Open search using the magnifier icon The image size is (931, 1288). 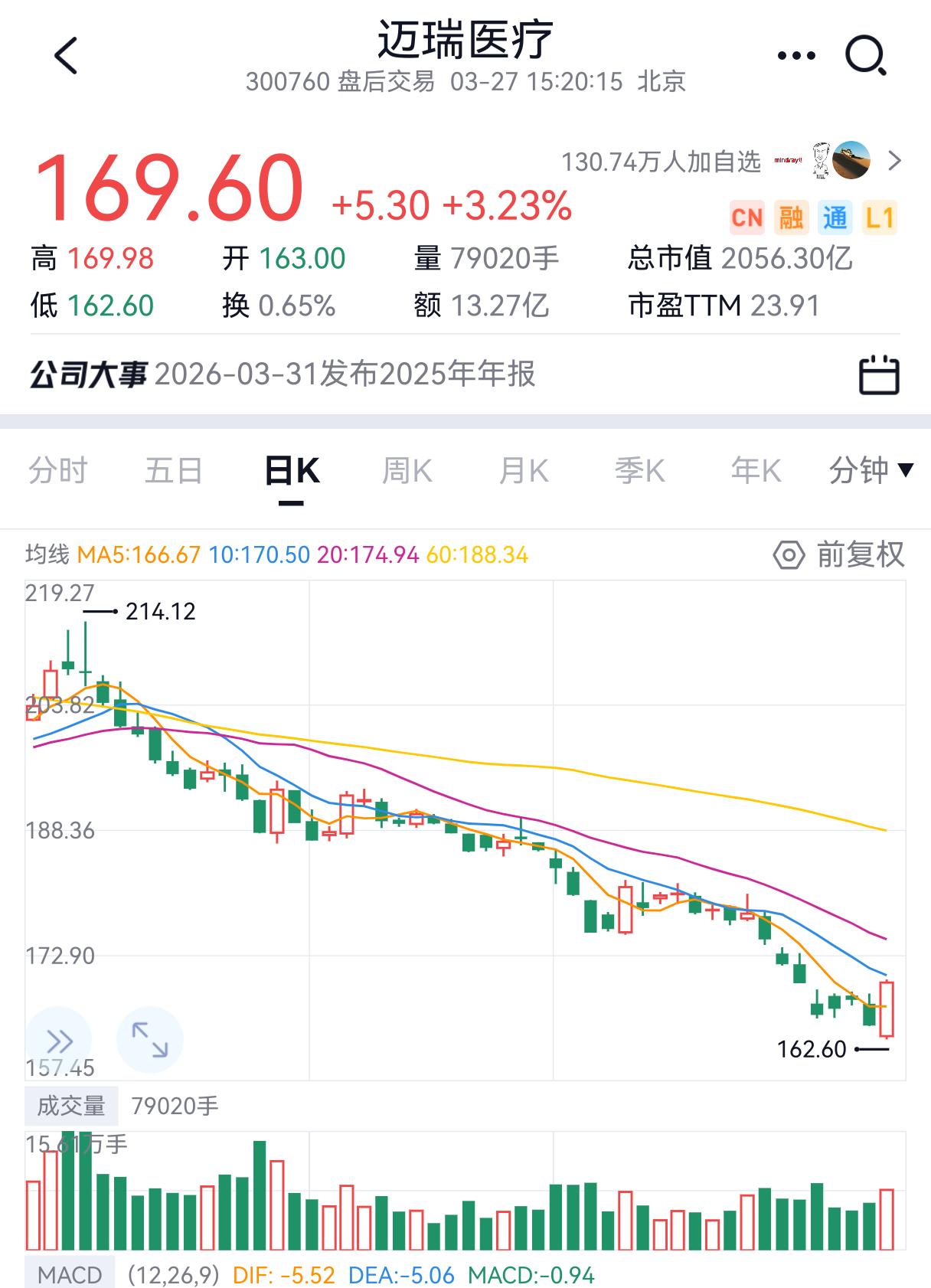(x=864, y=55)
